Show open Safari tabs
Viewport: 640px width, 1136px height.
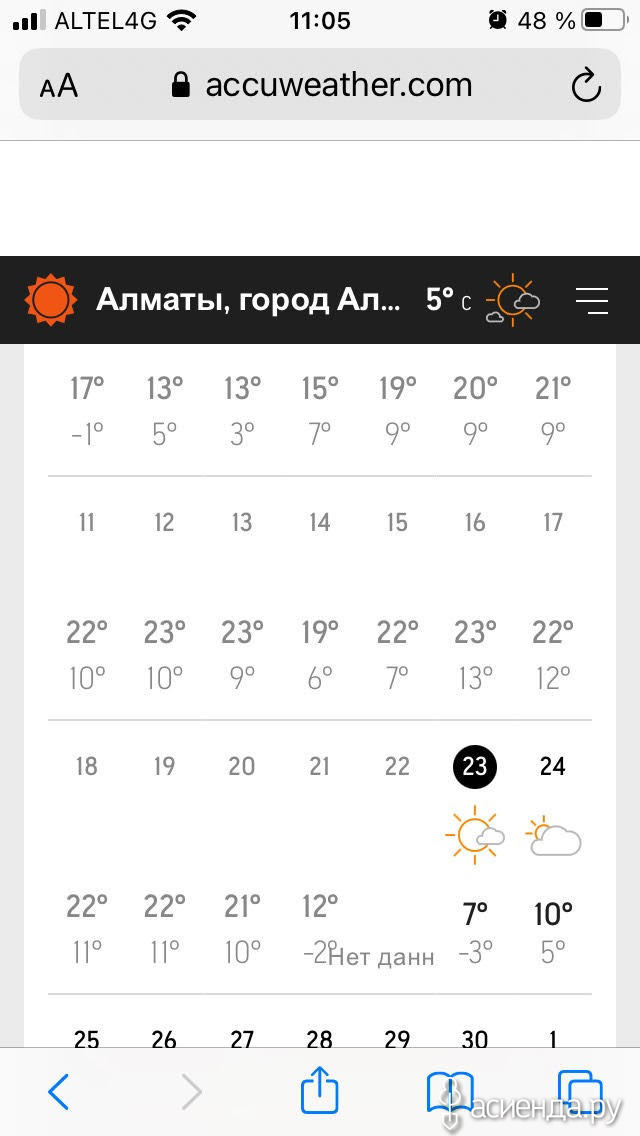579,1089
